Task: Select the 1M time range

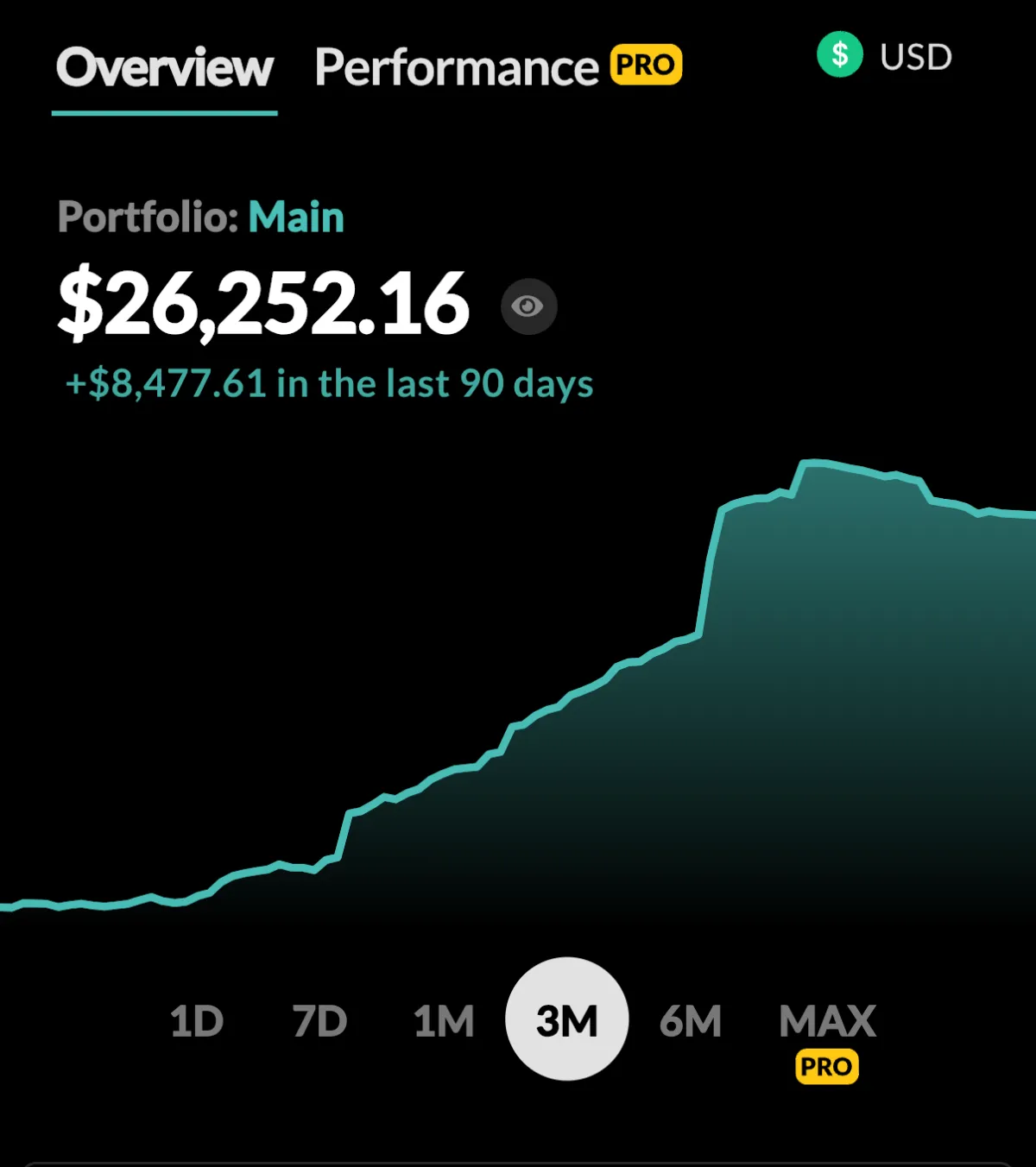Action: (444, 1022)
